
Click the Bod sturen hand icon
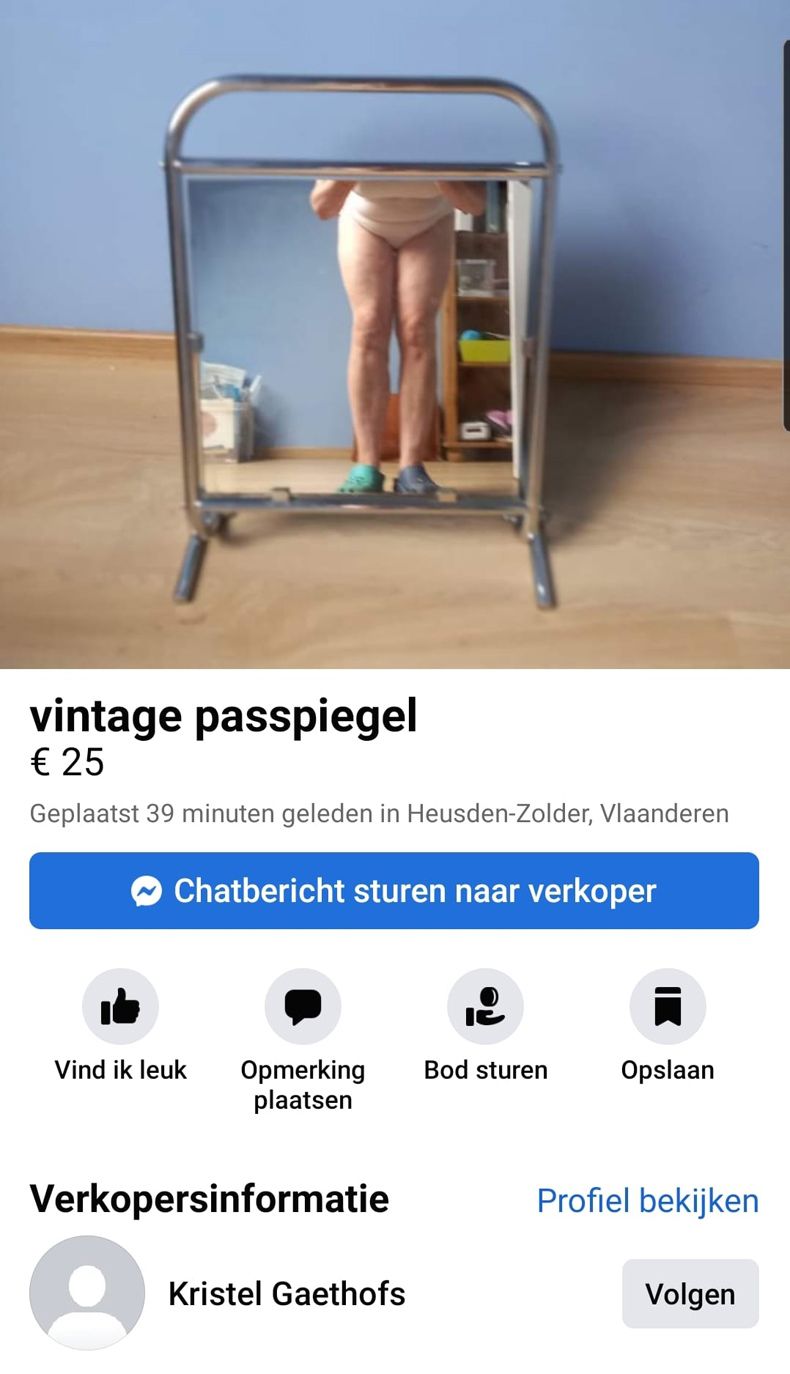pyautogui.click(x=485, y=1006)
